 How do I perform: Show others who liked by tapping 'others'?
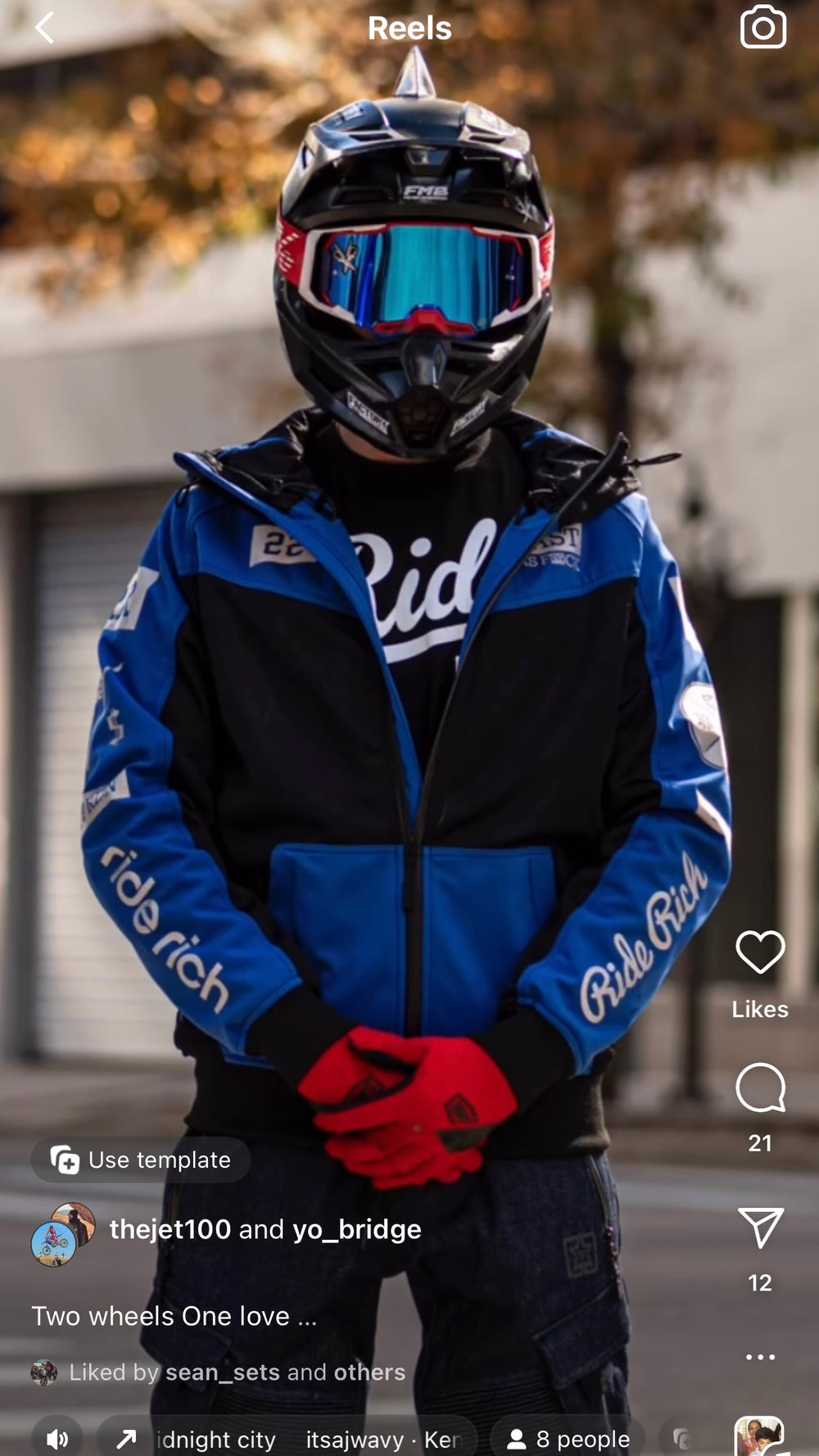[369, 1372]
